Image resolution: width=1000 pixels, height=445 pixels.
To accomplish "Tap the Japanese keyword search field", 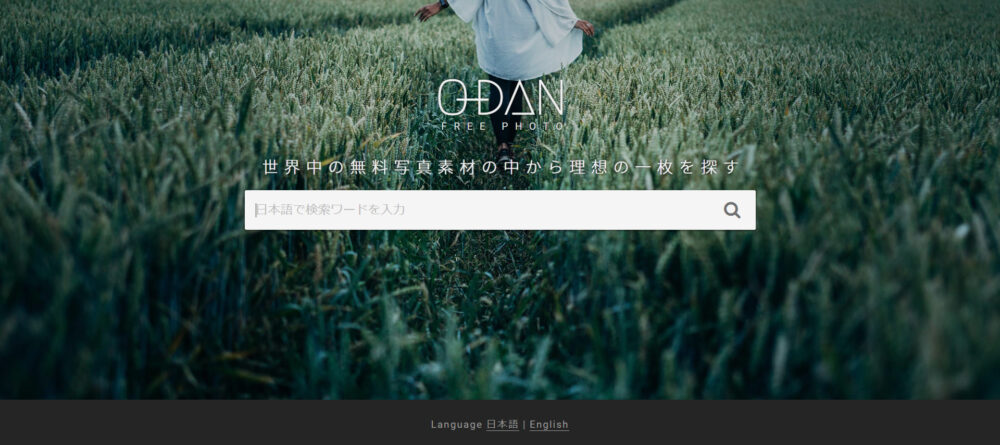I will tap(480, 210).
